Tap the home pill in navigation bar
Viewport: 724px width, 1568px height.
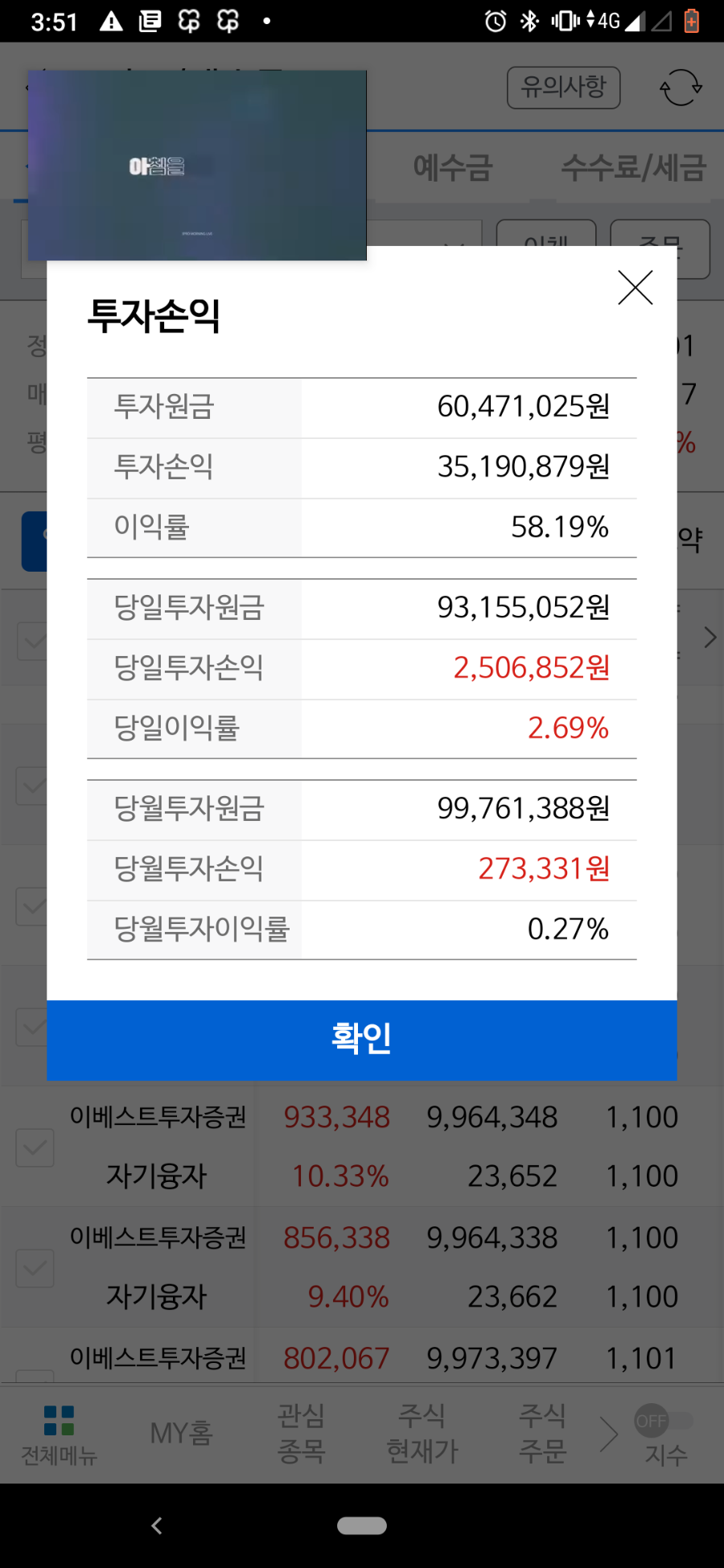click(362, 1525)
